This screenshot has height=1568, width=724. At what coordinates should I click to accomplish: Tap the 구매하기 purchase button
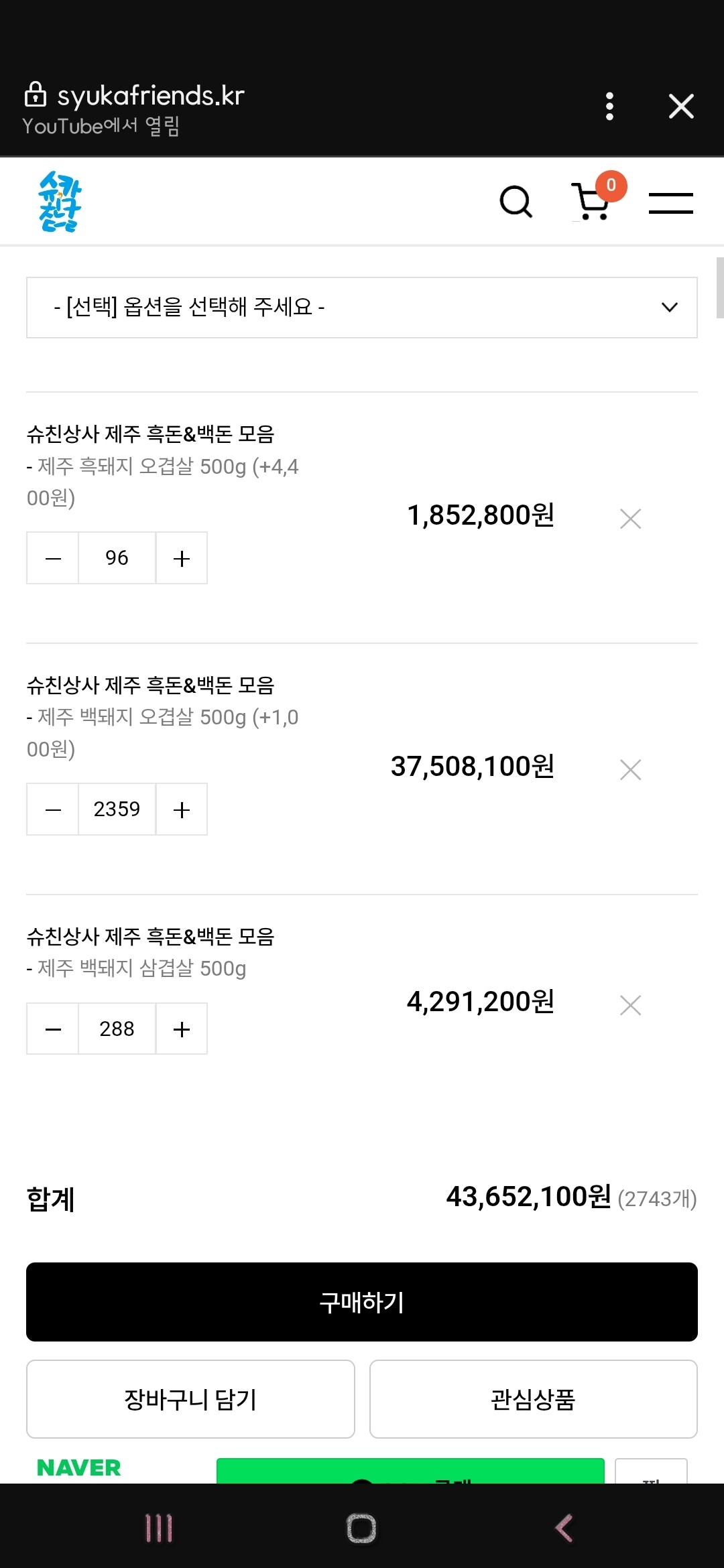(x=362, y=1302)
